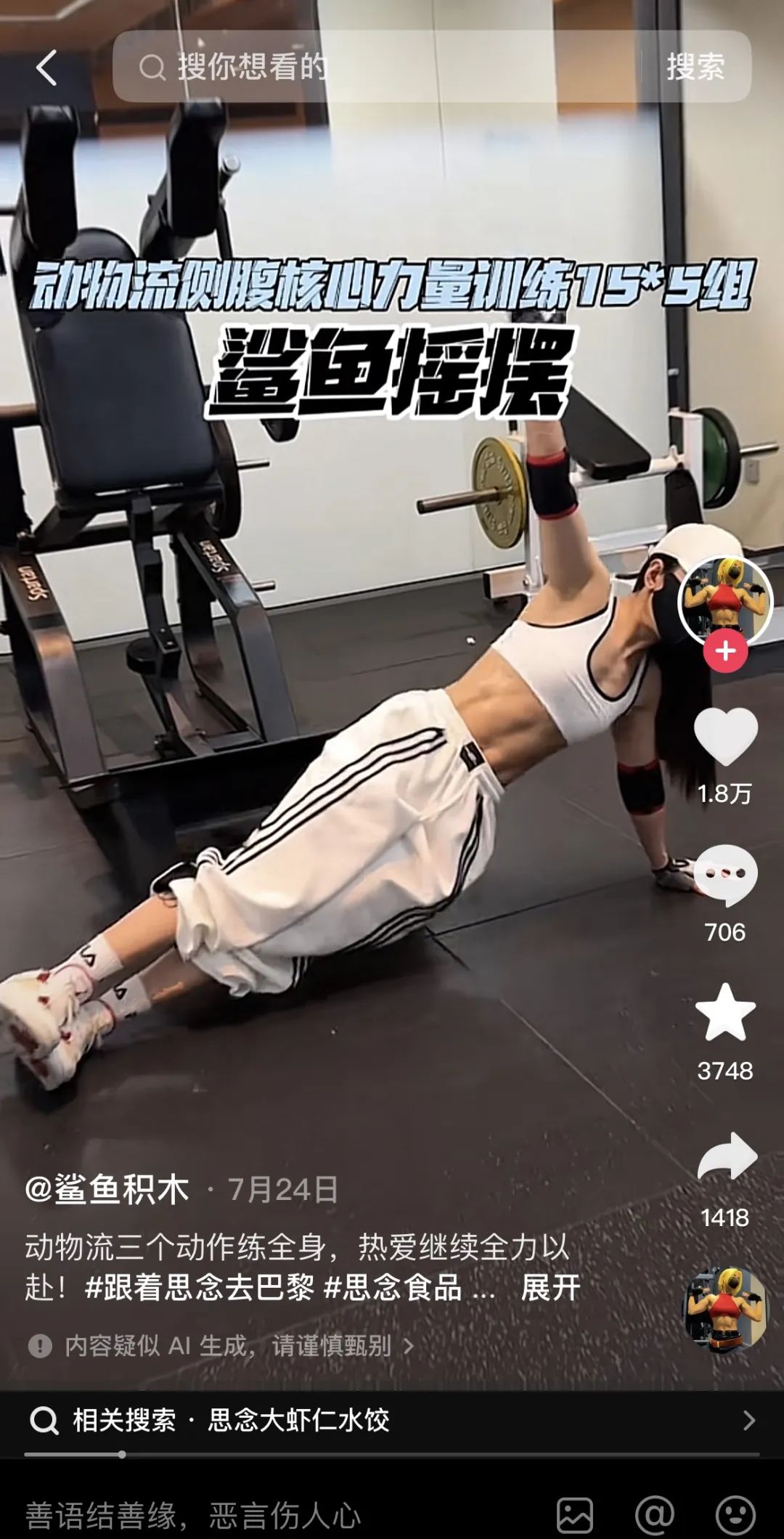The width and height of the screenshot is (784, 1539).
Task: Favorite the video with the star
Action: 725,1013
